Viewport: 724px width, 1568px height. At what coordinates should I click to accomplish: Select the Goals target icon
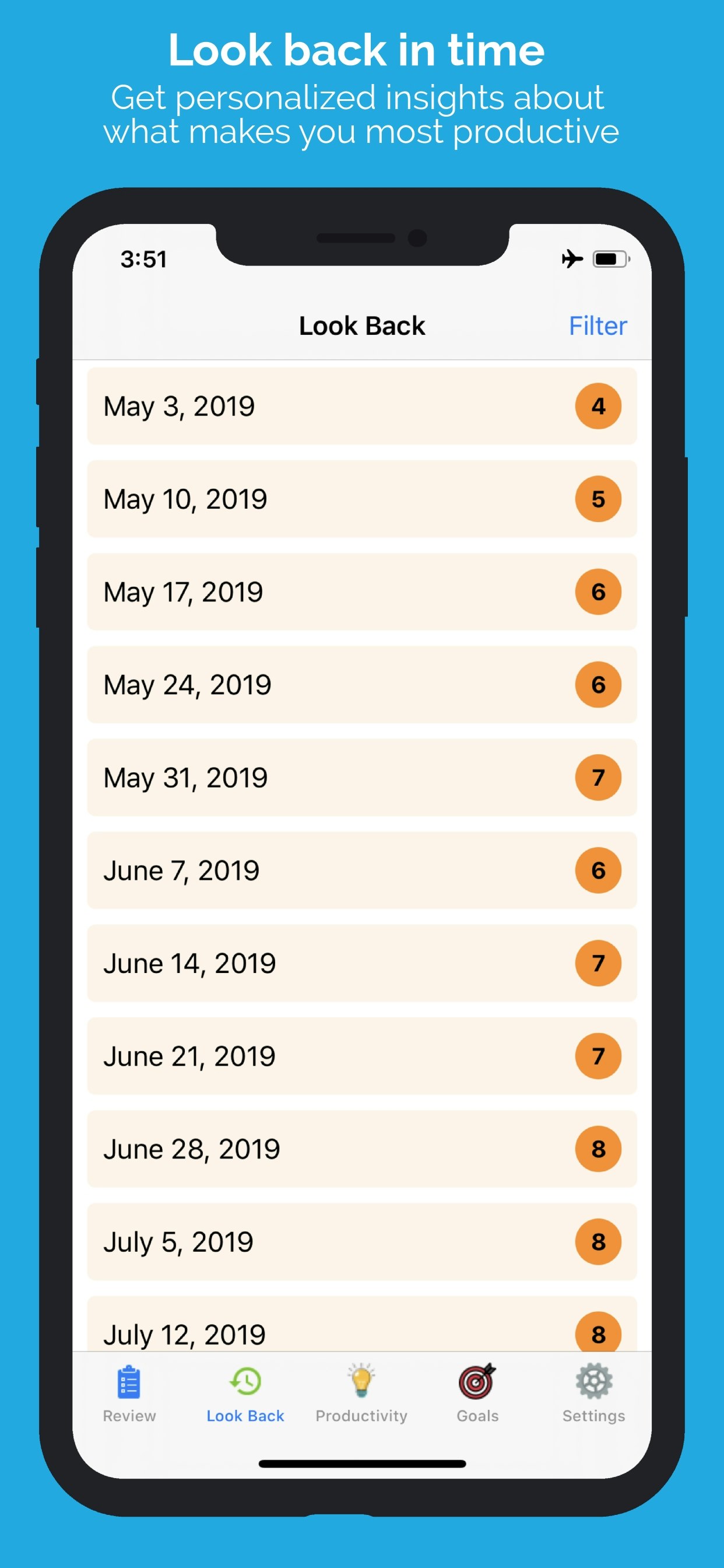(476, 1381)
